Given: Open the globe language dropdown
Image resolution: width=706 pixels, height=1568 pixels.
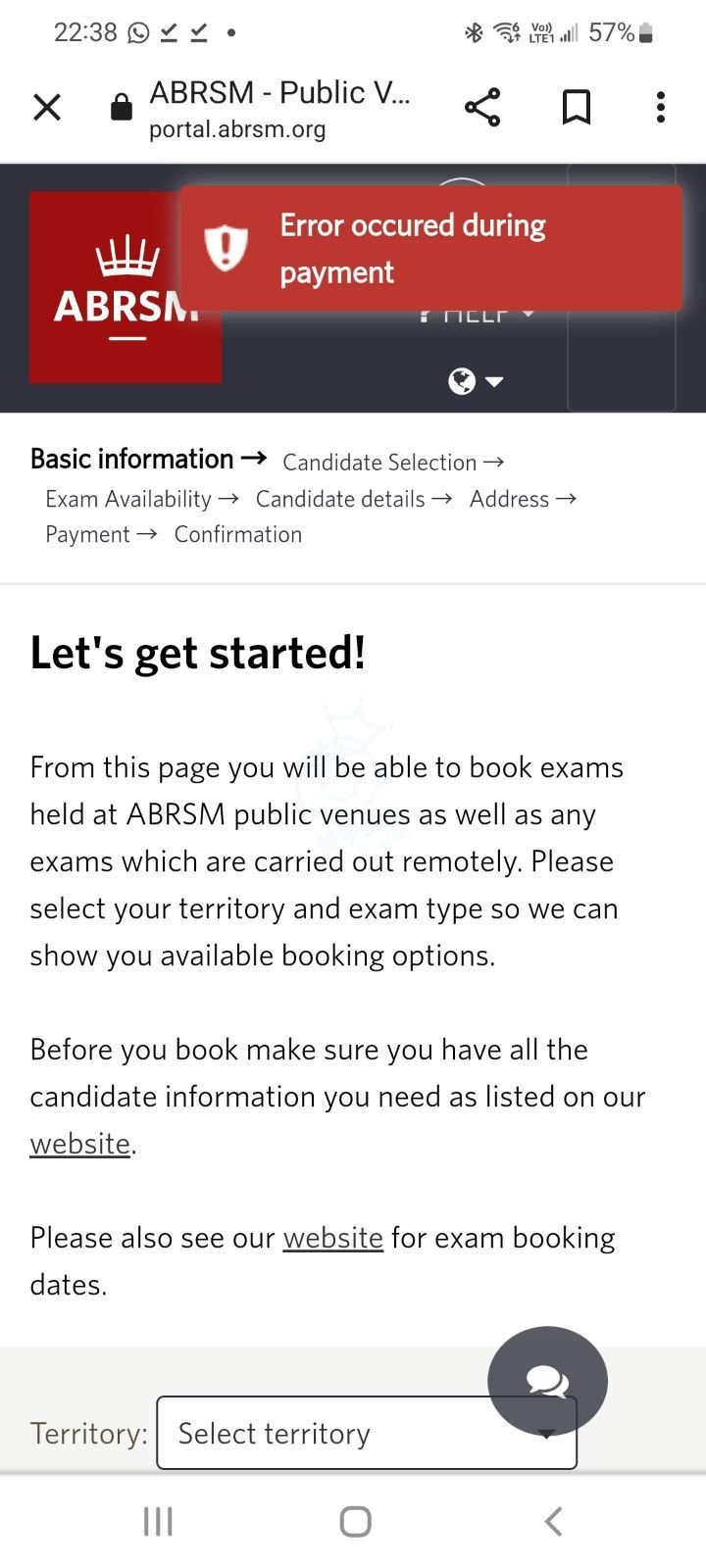Looking at the screenshot, I should pos(476,381).
